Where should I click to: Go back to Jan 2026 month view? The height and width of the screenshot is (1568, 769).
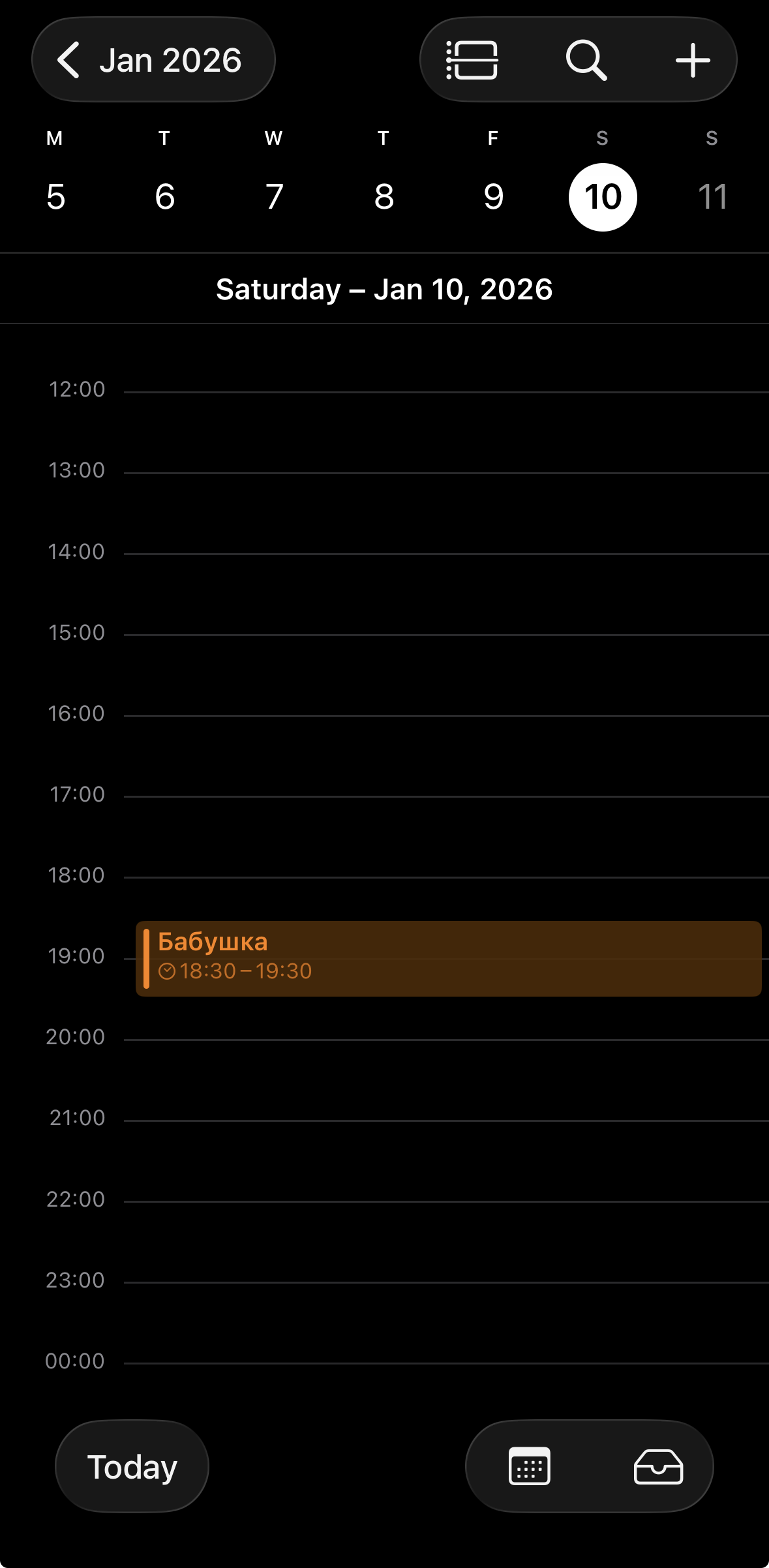coord(153,60)
